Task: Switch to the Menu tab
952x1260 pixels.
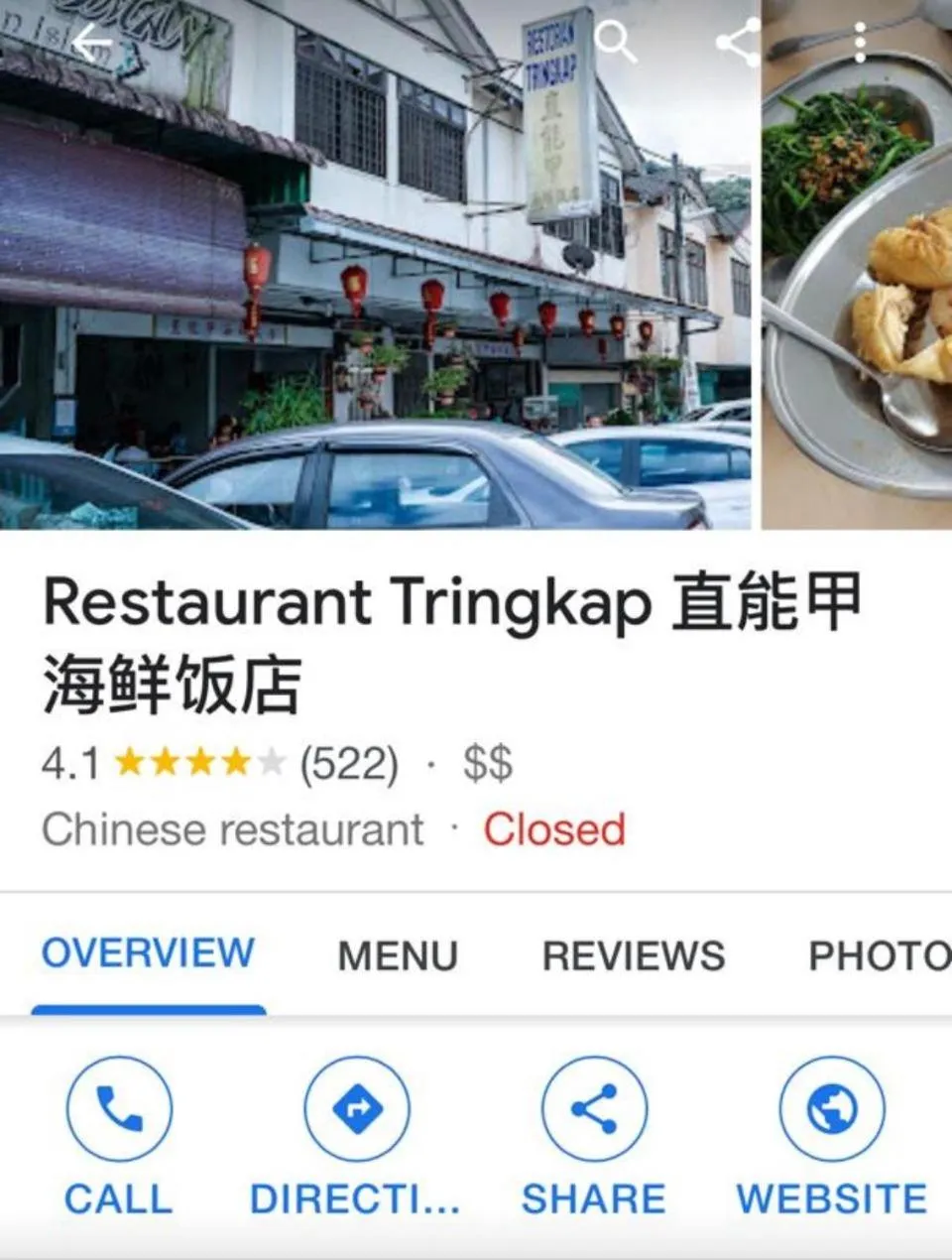Action: 398,955
